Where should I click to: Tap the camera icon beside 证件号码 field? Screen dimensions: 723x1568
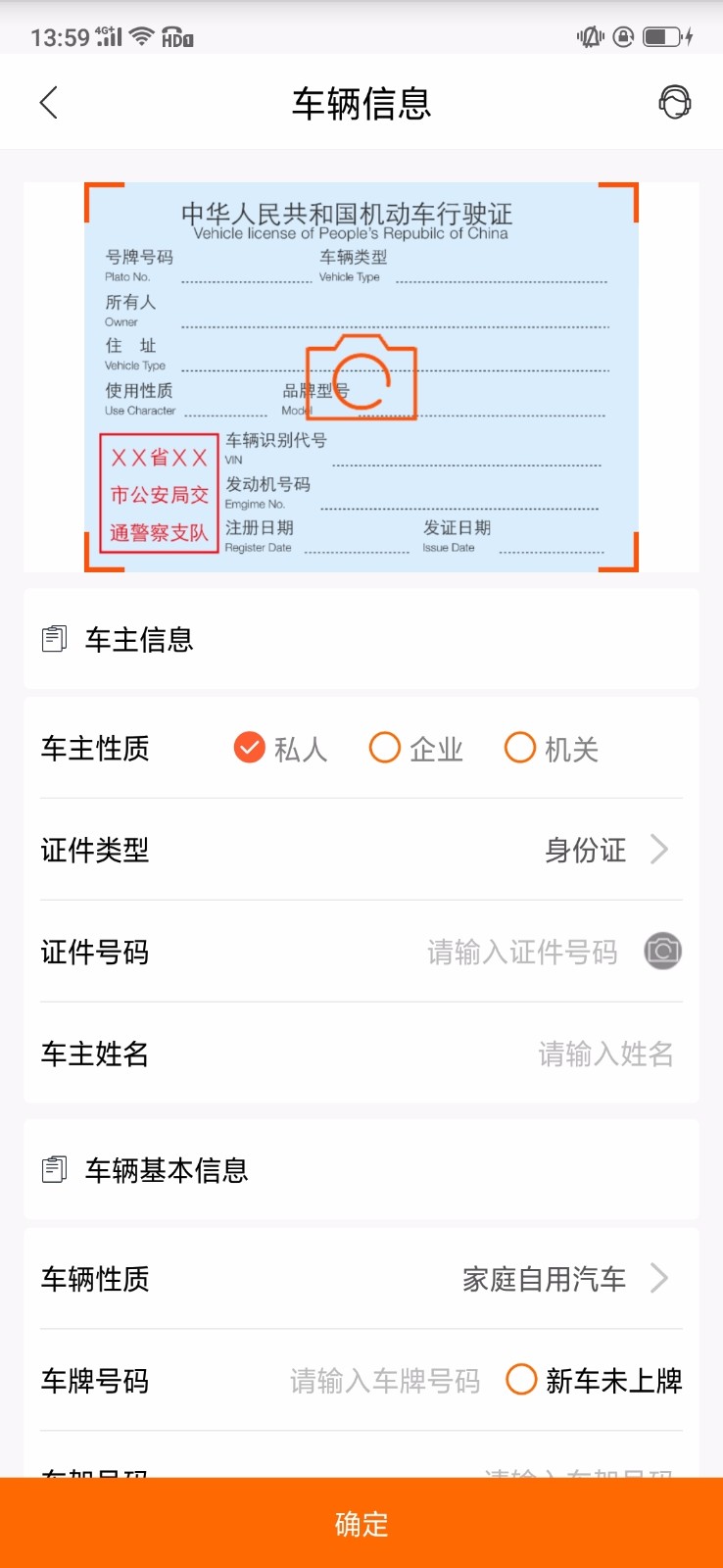662,951
